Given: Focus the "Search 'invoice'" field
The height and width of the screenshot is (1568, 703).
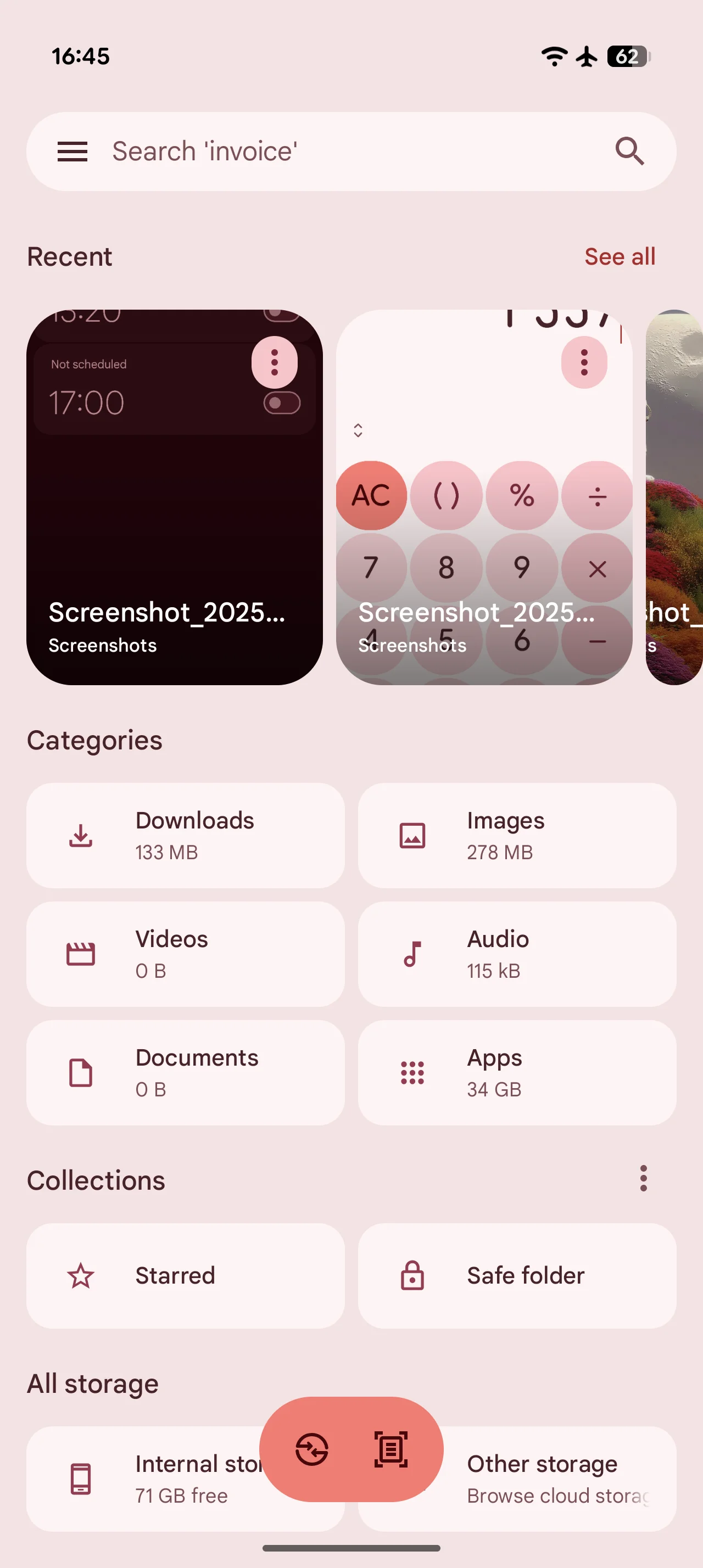Looking at the screenshot, I should (x=351, y=152).
